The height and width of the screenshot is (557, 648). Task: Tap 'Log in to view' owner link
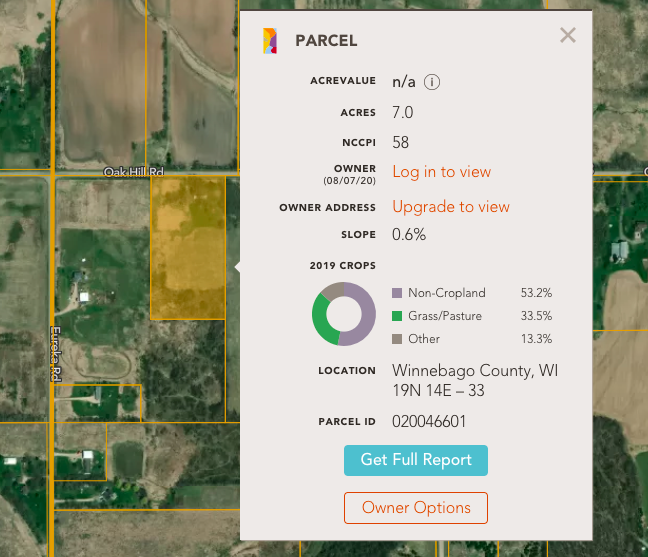pos(441,172)
